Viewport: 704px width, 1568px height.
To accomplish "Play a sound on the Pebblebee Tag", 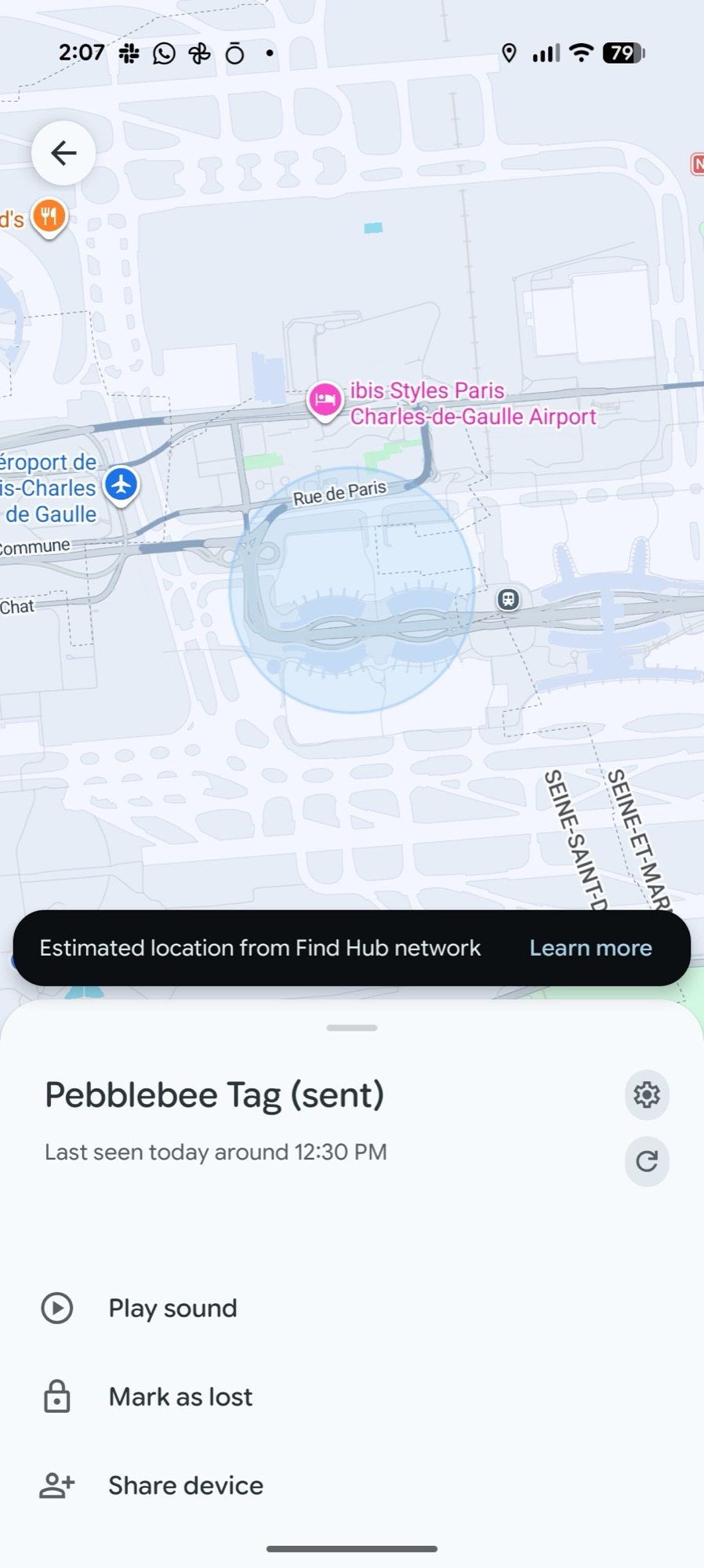I will (x=172, y=1308).
